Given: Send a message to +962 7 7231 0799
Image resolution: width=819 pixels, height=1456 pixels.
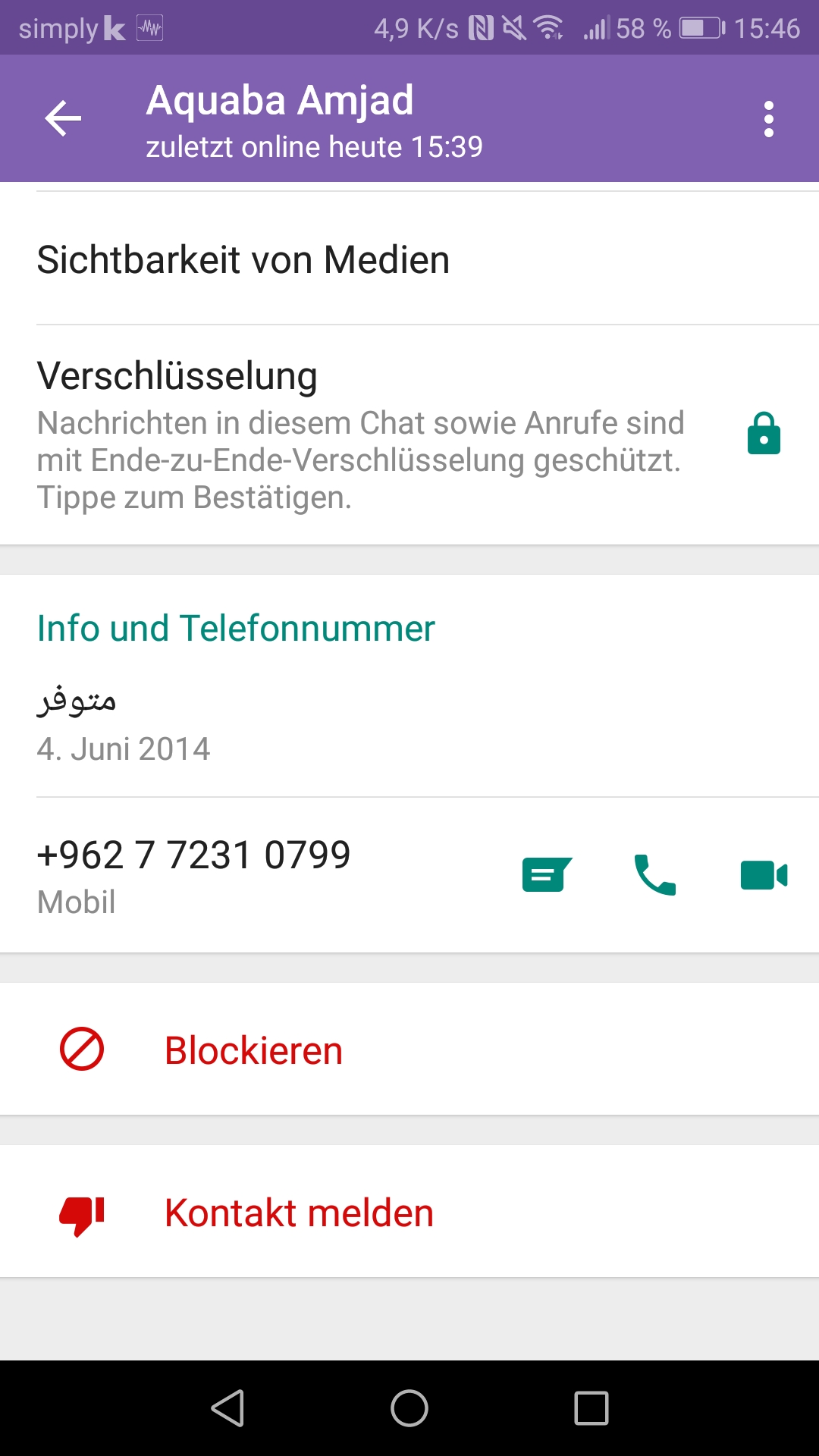Looking at the screenshot, I should pyautogui.click(x=547, y=875).
